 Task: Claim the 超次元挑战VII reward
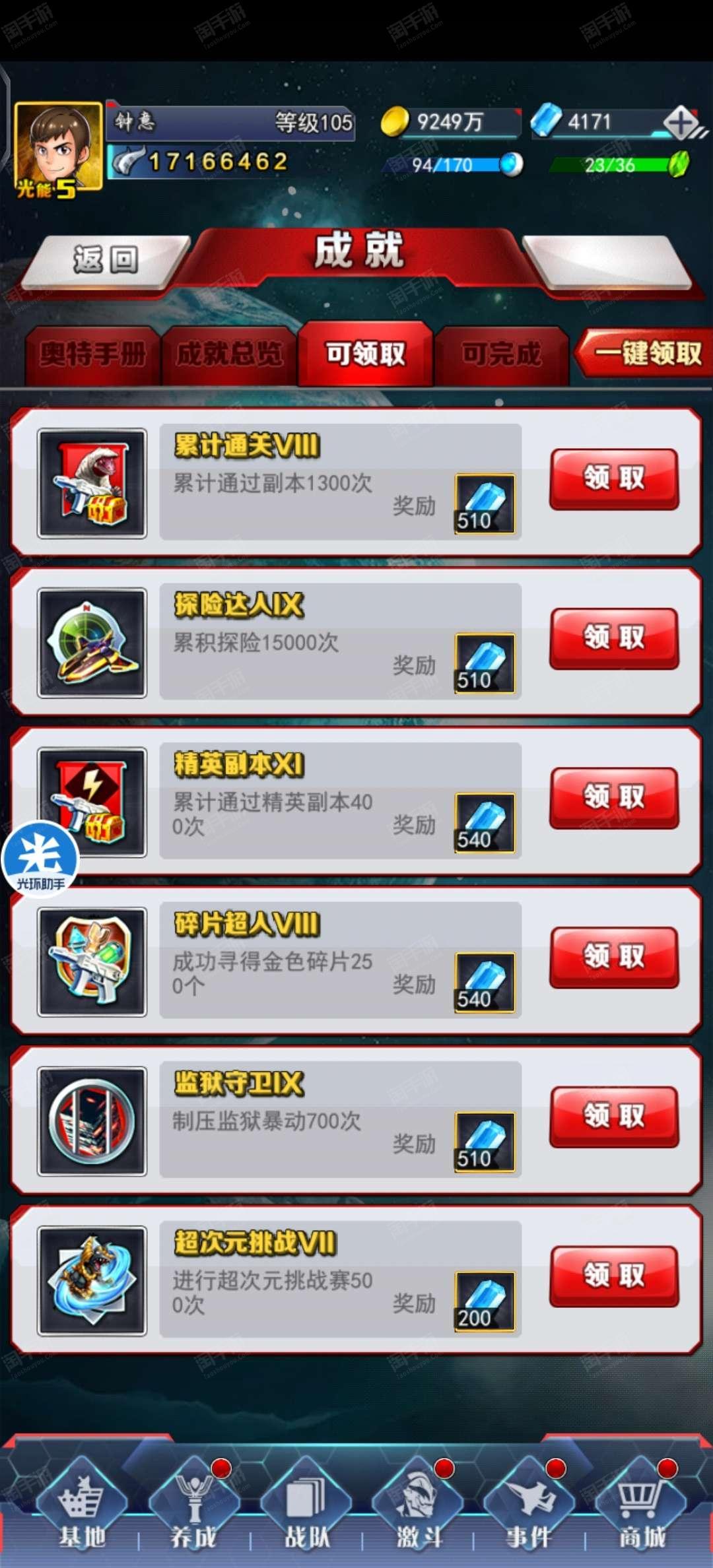(614, 1276)
